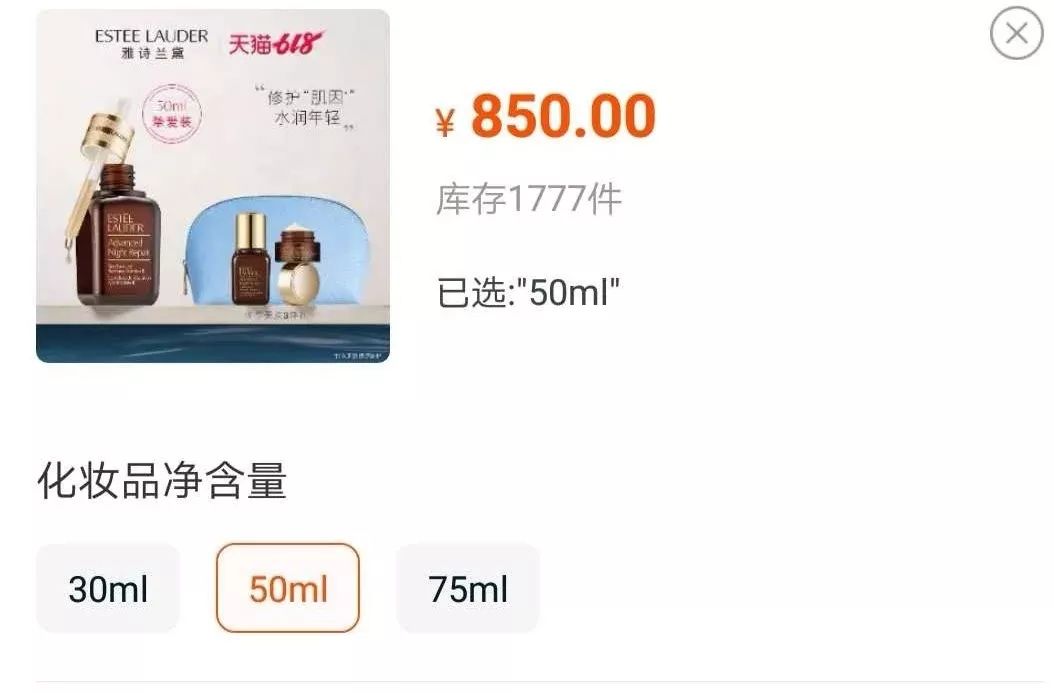This screenshot has height=693, width=1054.
Task: Open the Estee Lauder product image
Action: (x=212, y=186)
